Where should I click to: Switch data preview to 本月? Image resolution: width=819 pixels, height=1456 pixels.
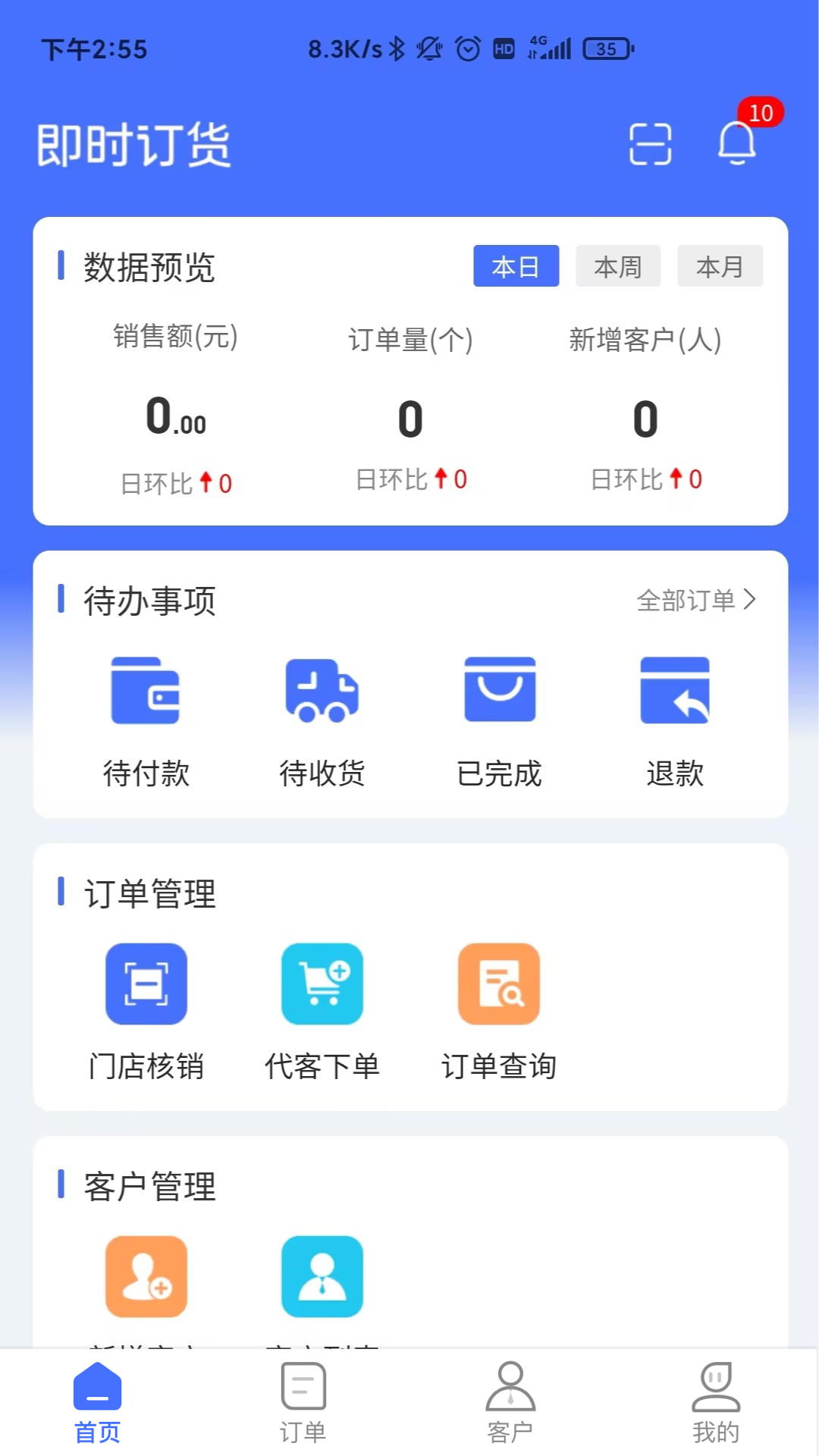[x=720, y=266]
